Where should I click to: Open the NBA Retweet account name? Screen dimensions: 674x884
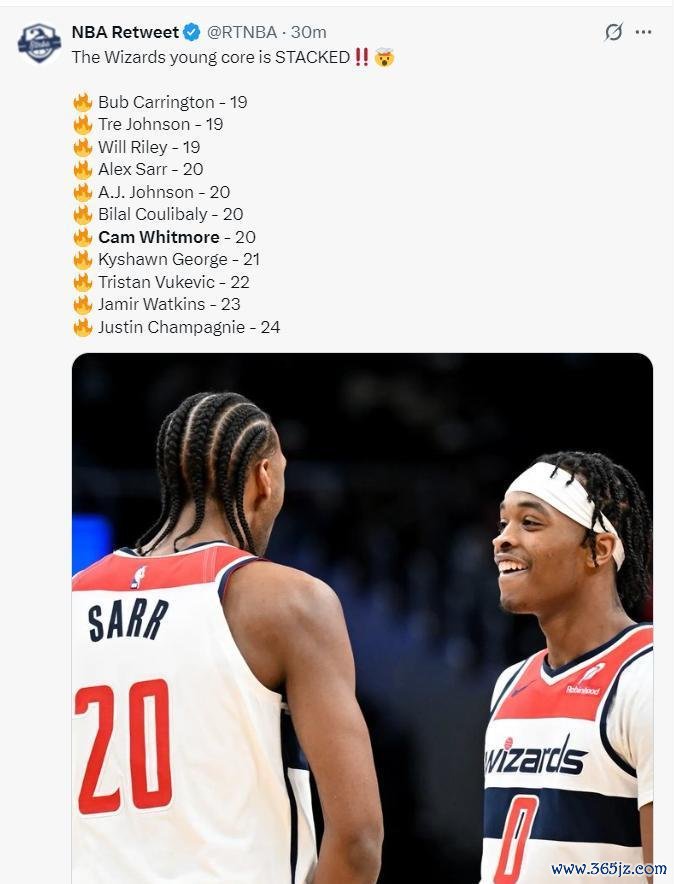click(x=125, y=32)
